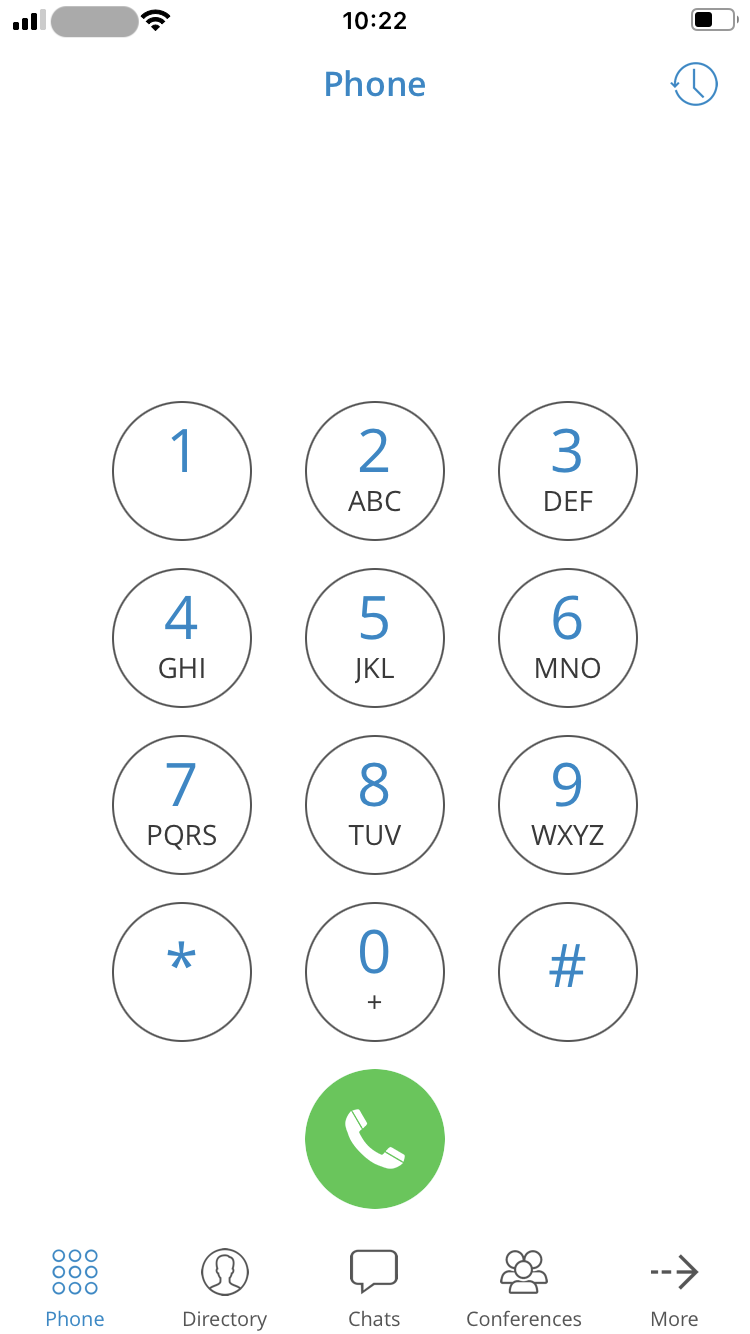Select the Phone tab
This screenshot has width=750, height=1334.
pyautogui.click(x=75, y=1289)
